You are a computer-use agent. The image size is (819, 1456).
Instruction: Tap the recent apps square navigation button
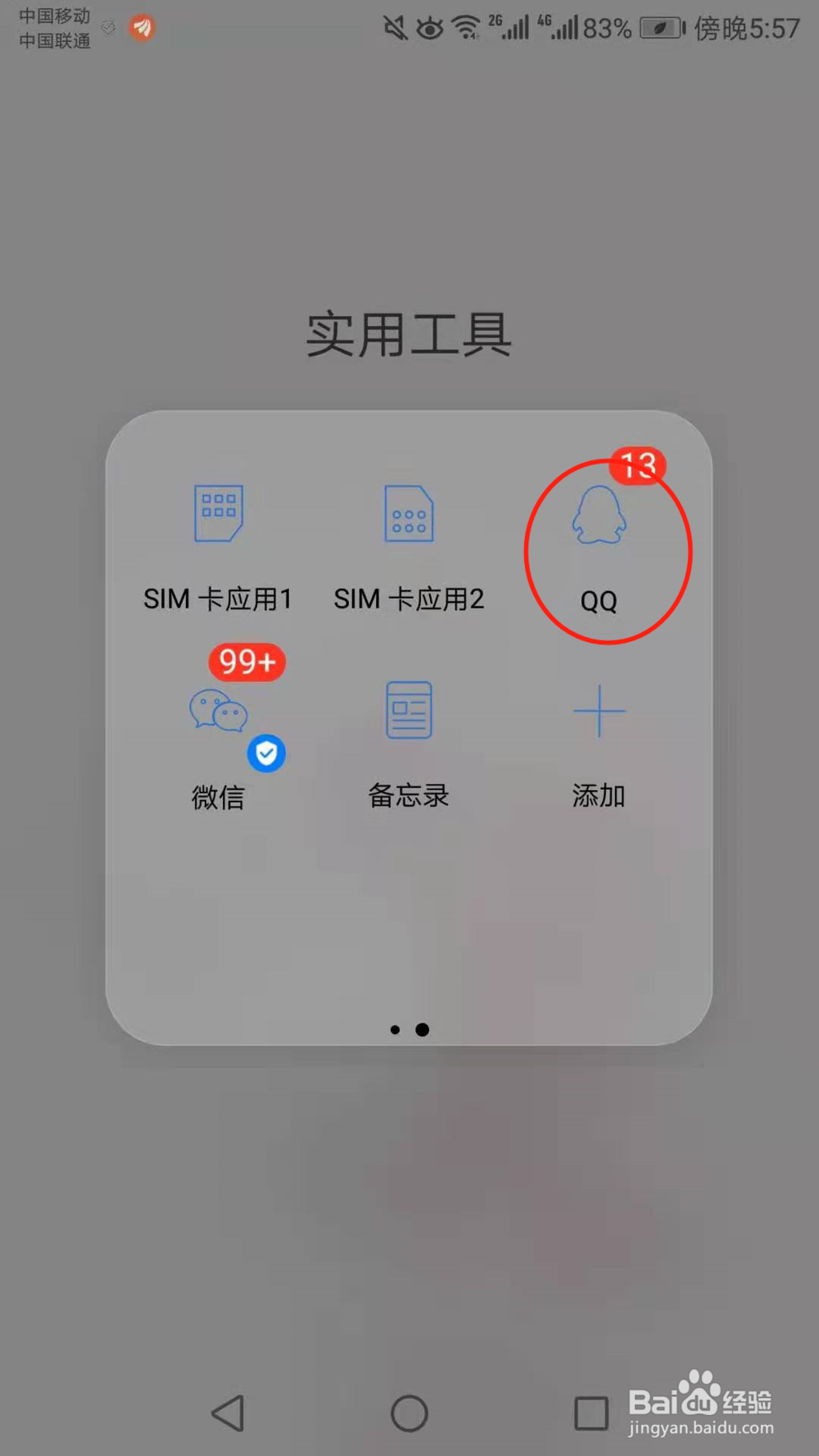(x=591, y=1412)
